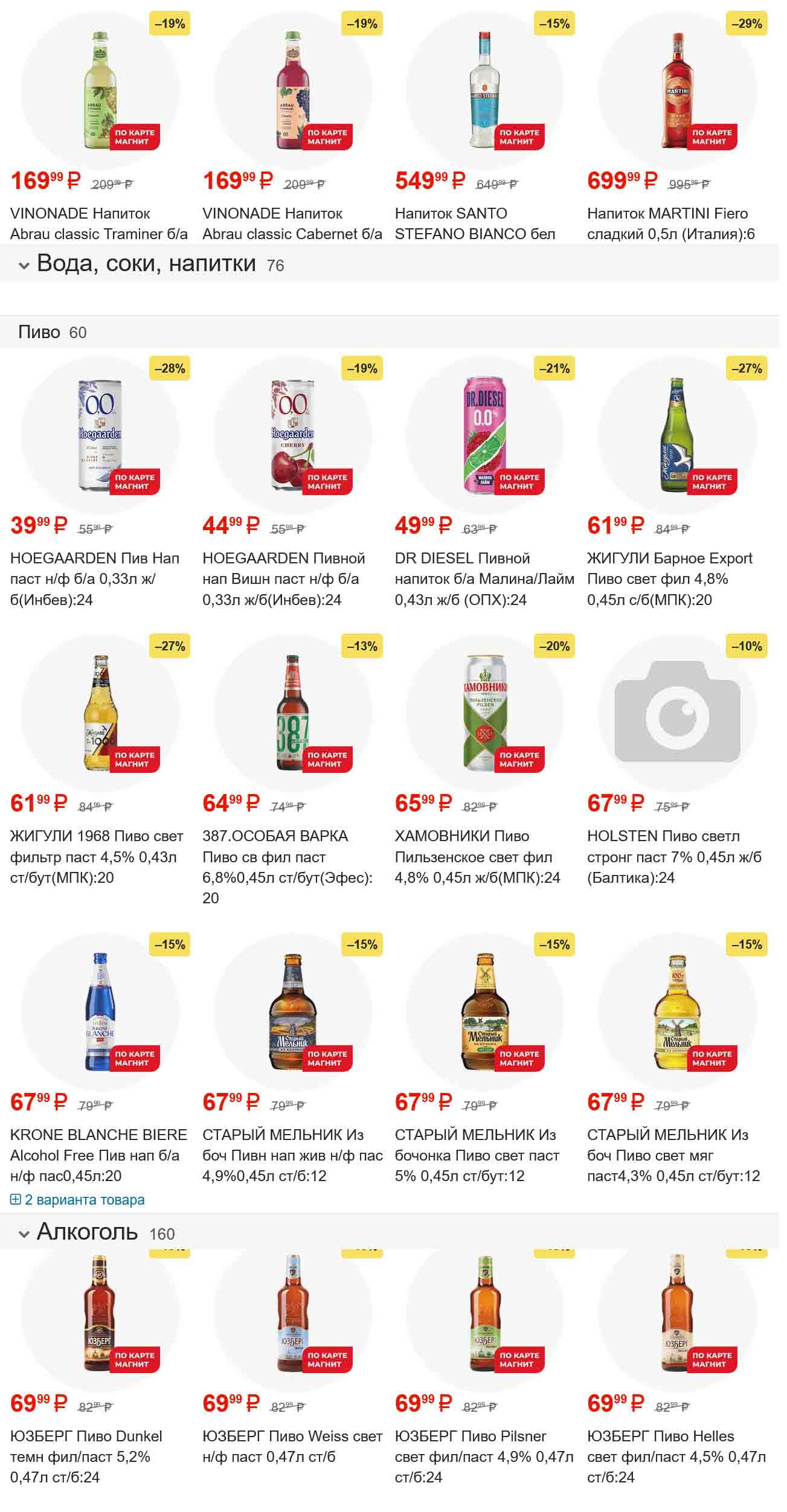Open VINONADE Abrau classic Traminer product
Image resolution: width=787 pixels, height=1512 pixels.
[99, 224]
